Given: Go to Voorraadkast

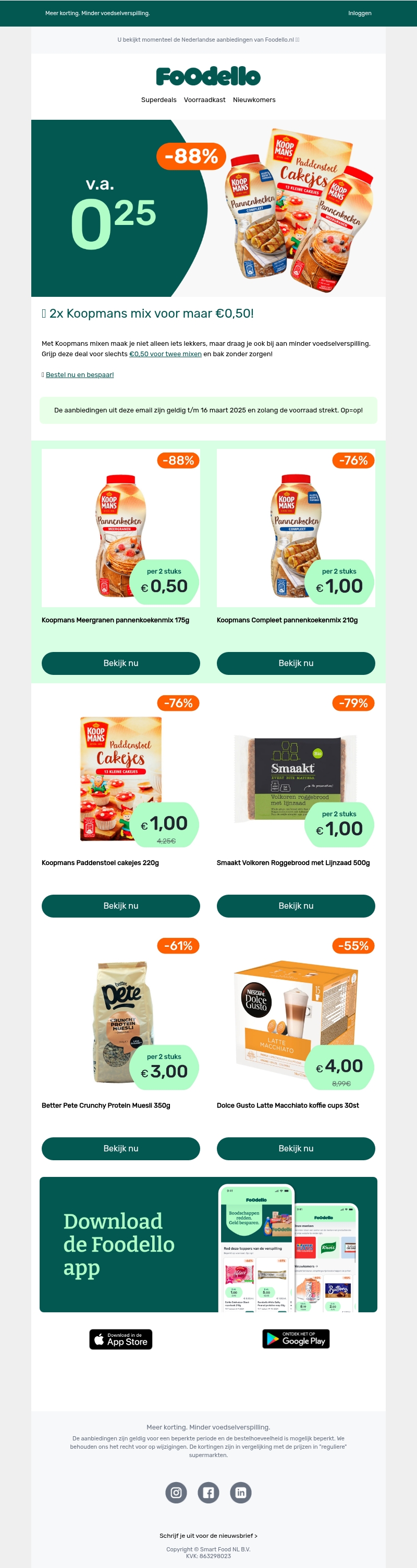Looking at the screenshot, I should pos(204,100).
